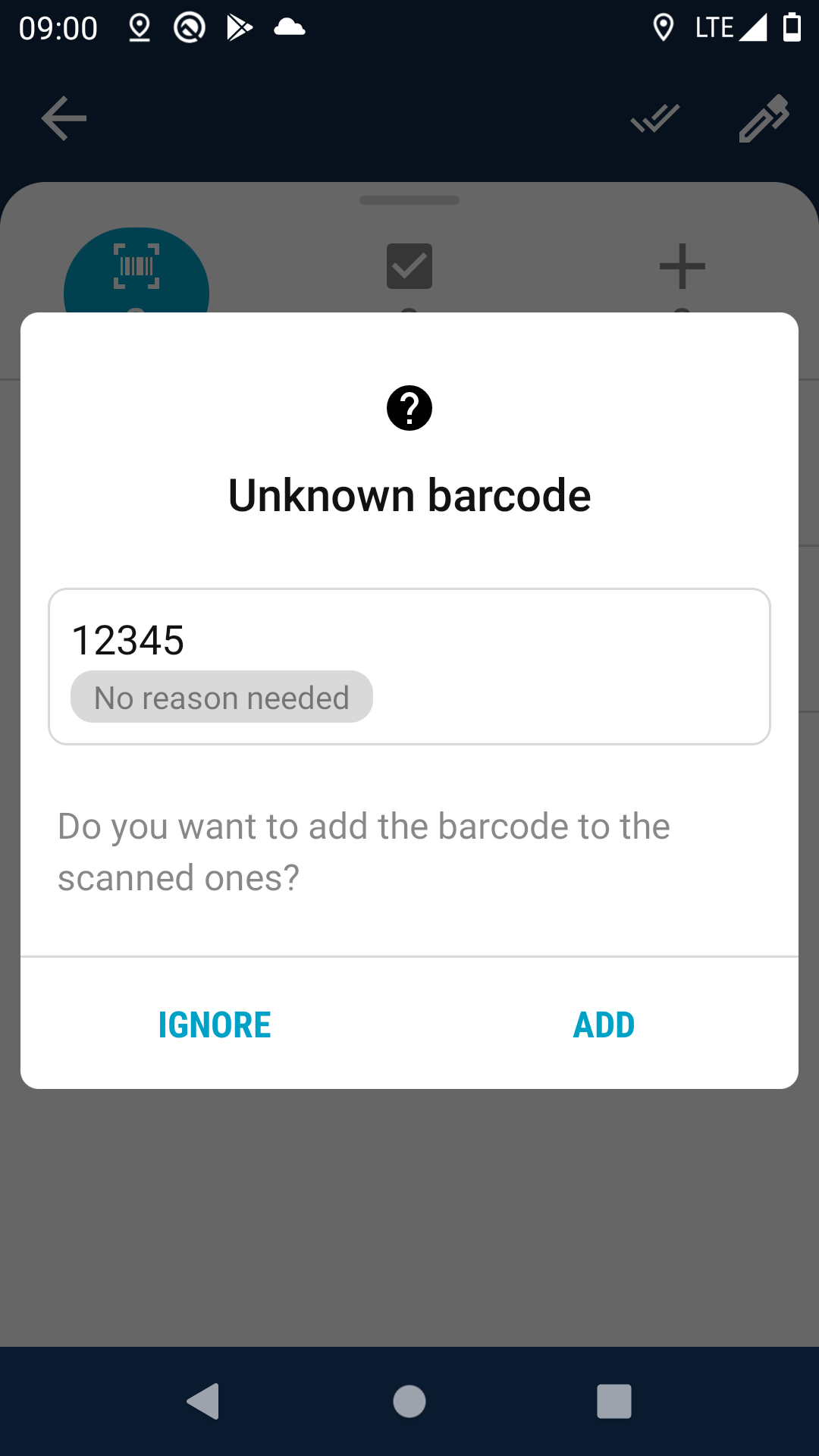Tap ADD to add the barcode to scanned ones

[x=604, y=1025]
